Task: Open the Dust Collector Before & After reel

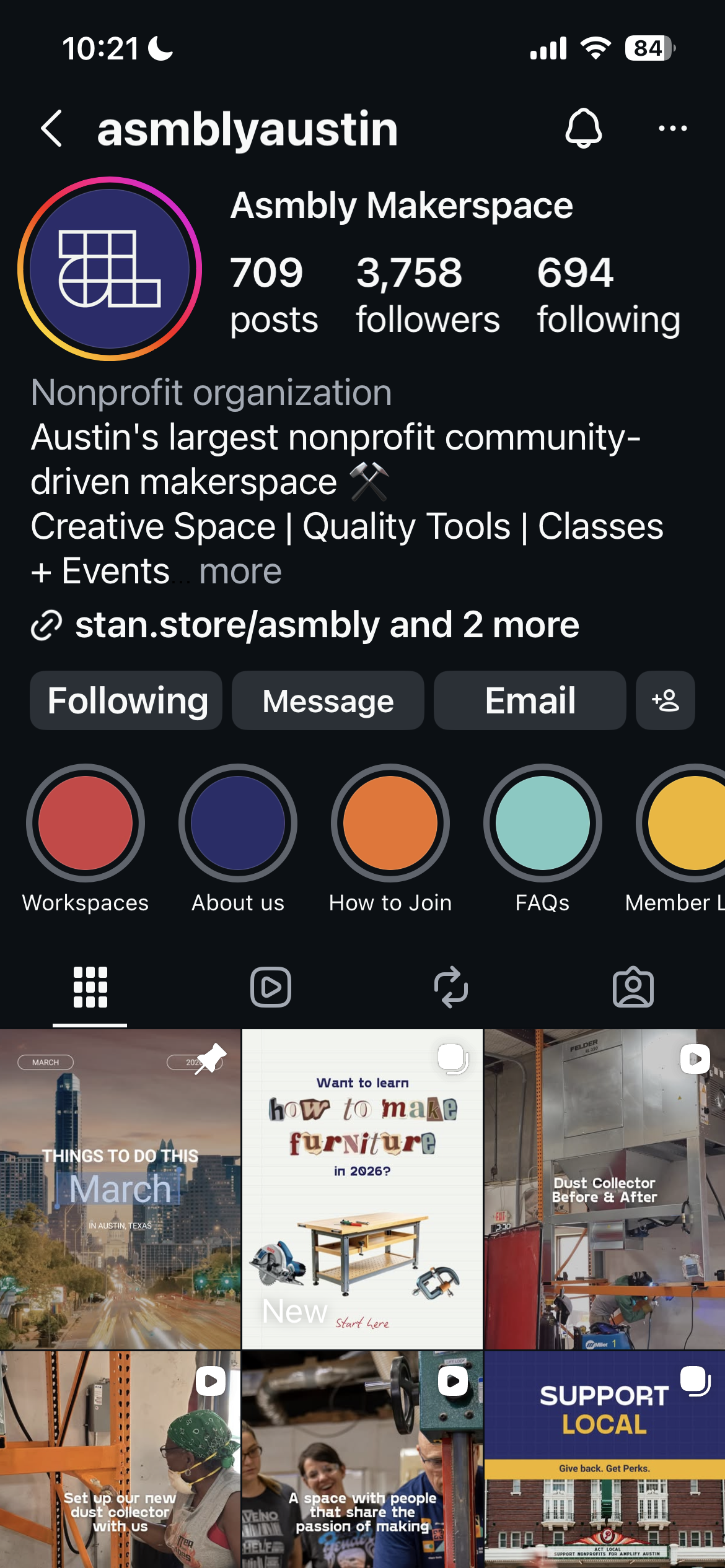Action: (604, 1189)
